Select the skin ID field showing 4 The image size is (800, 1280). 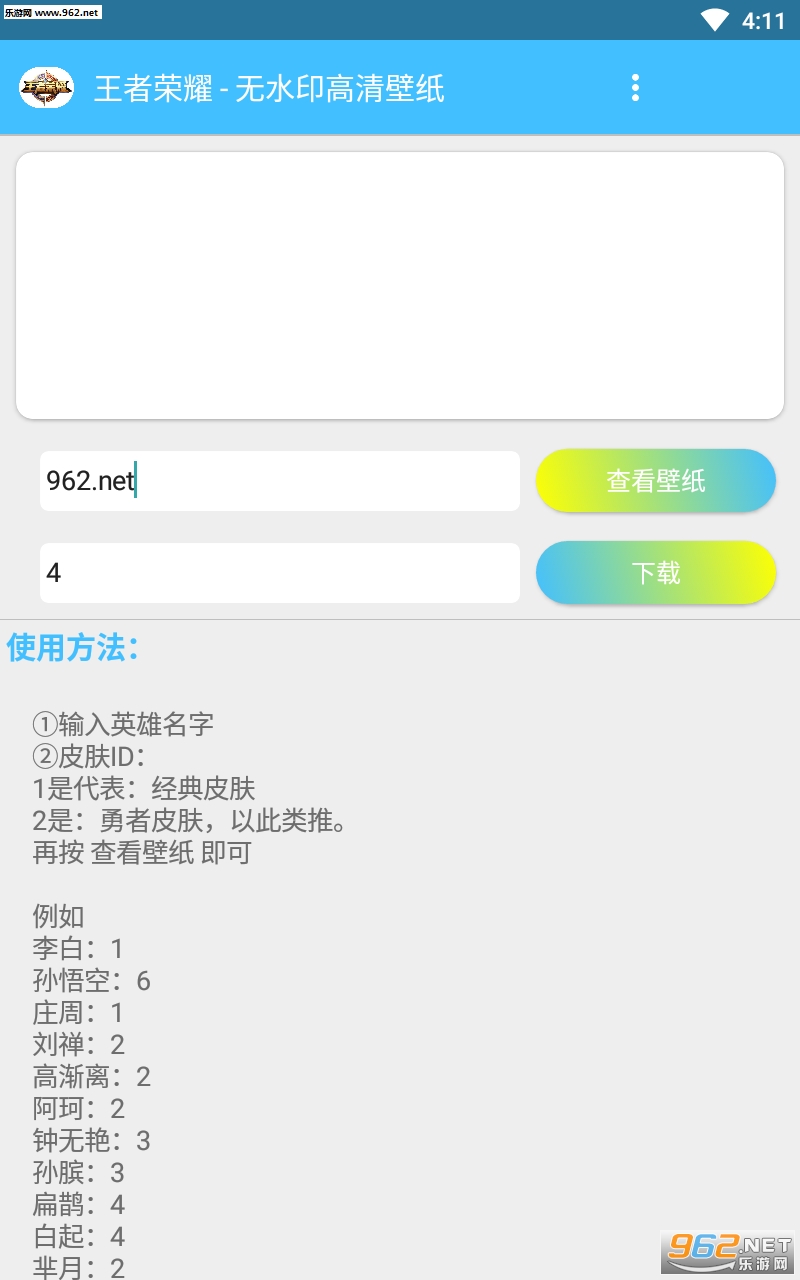[280, 573]
